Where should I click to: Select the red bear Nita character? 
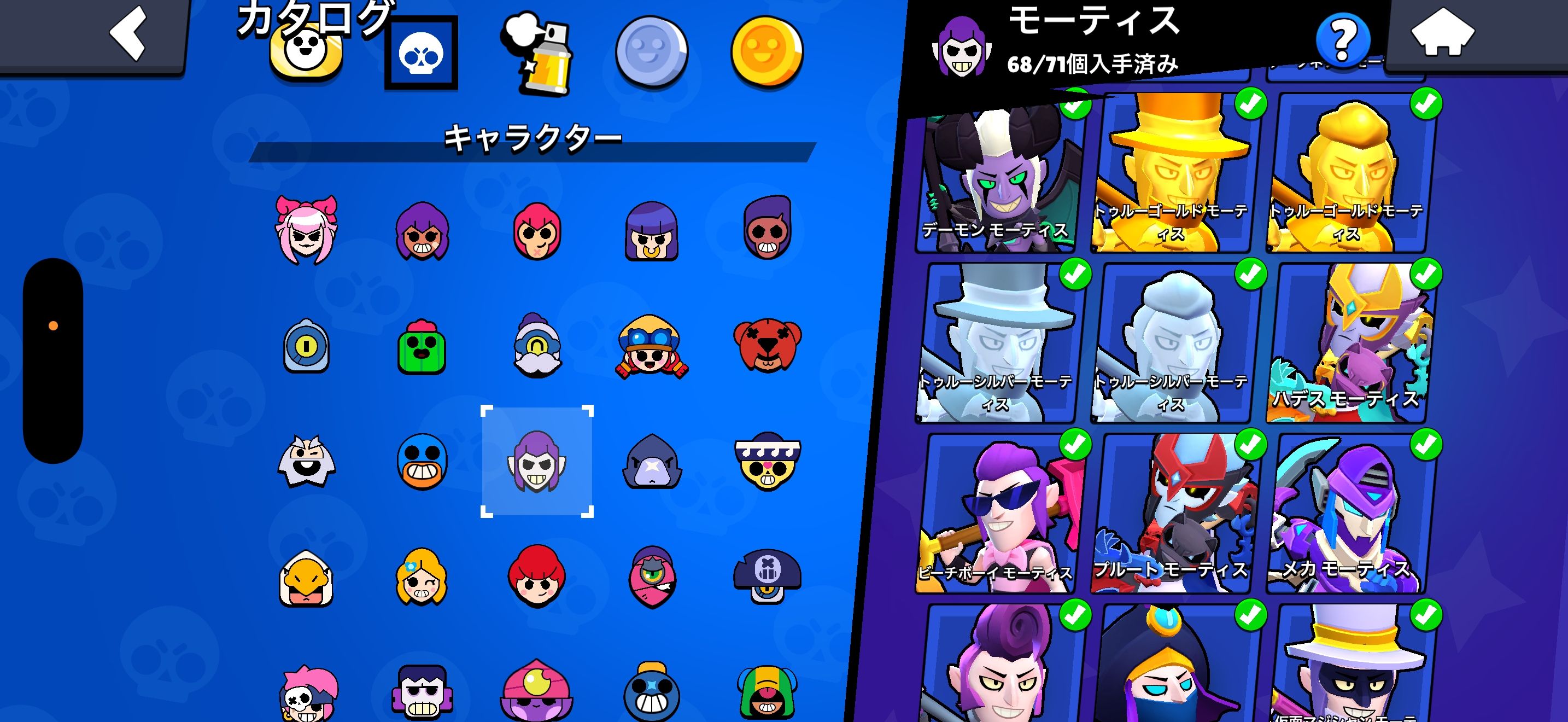tap(767, 345)
